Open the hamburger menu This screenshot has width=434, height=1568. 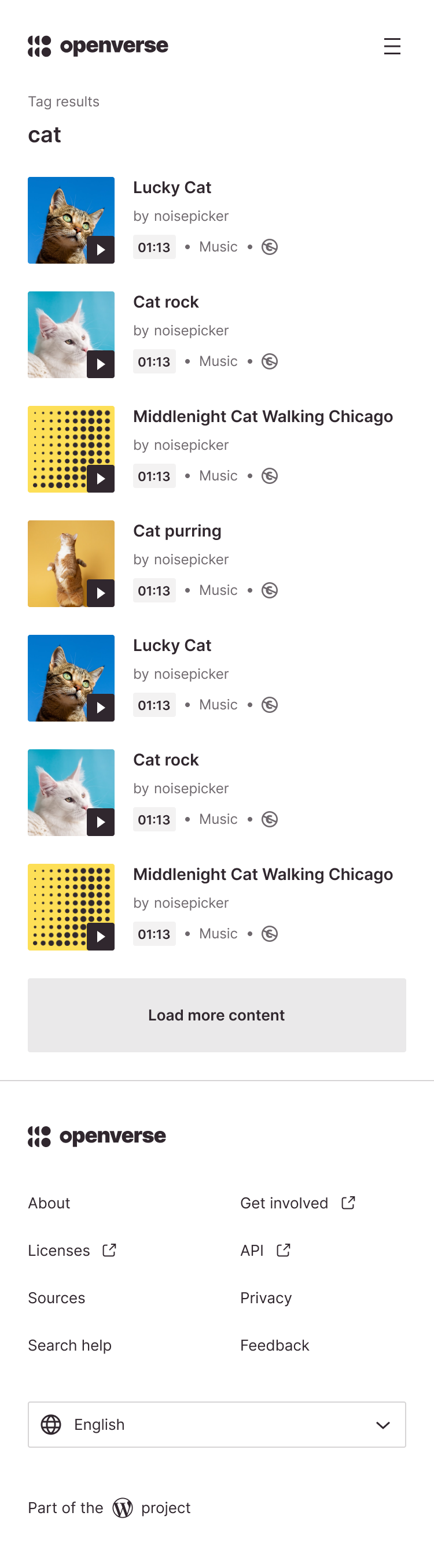[392, 46]
